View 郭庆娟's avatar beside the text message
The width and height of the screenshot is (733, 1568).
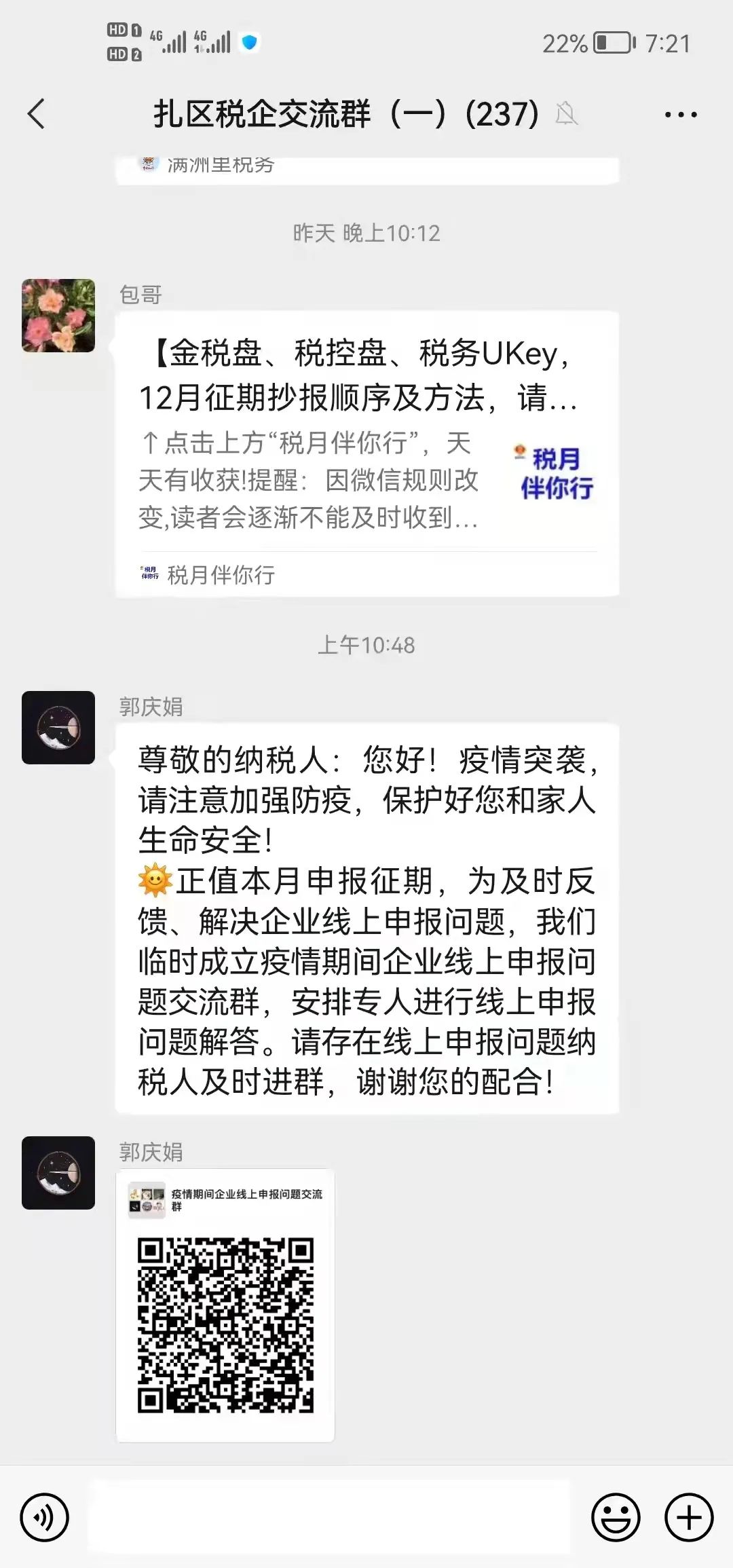[58, 728]
